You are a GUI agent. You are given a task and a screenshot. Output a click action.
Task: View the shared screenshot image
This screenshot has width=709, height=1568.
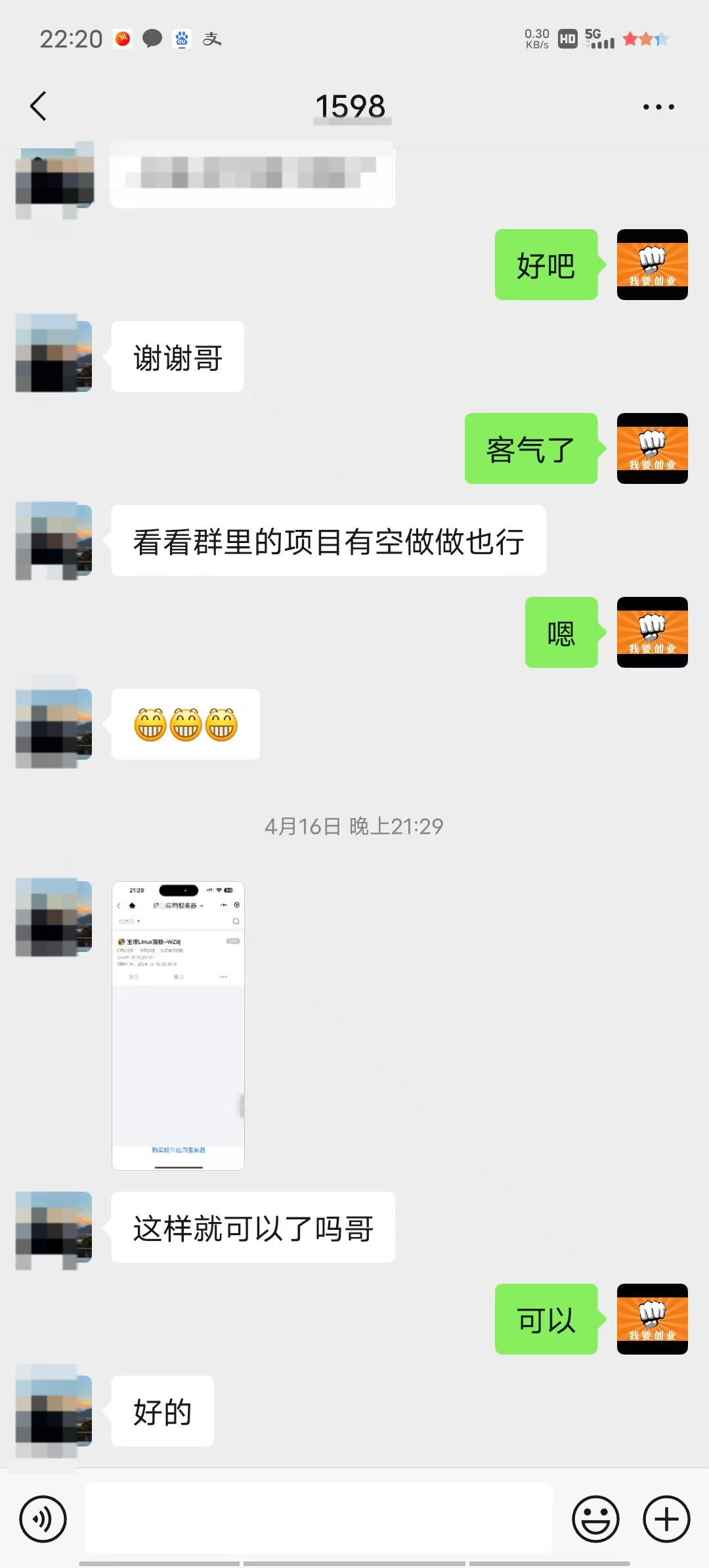(179, 1025)
